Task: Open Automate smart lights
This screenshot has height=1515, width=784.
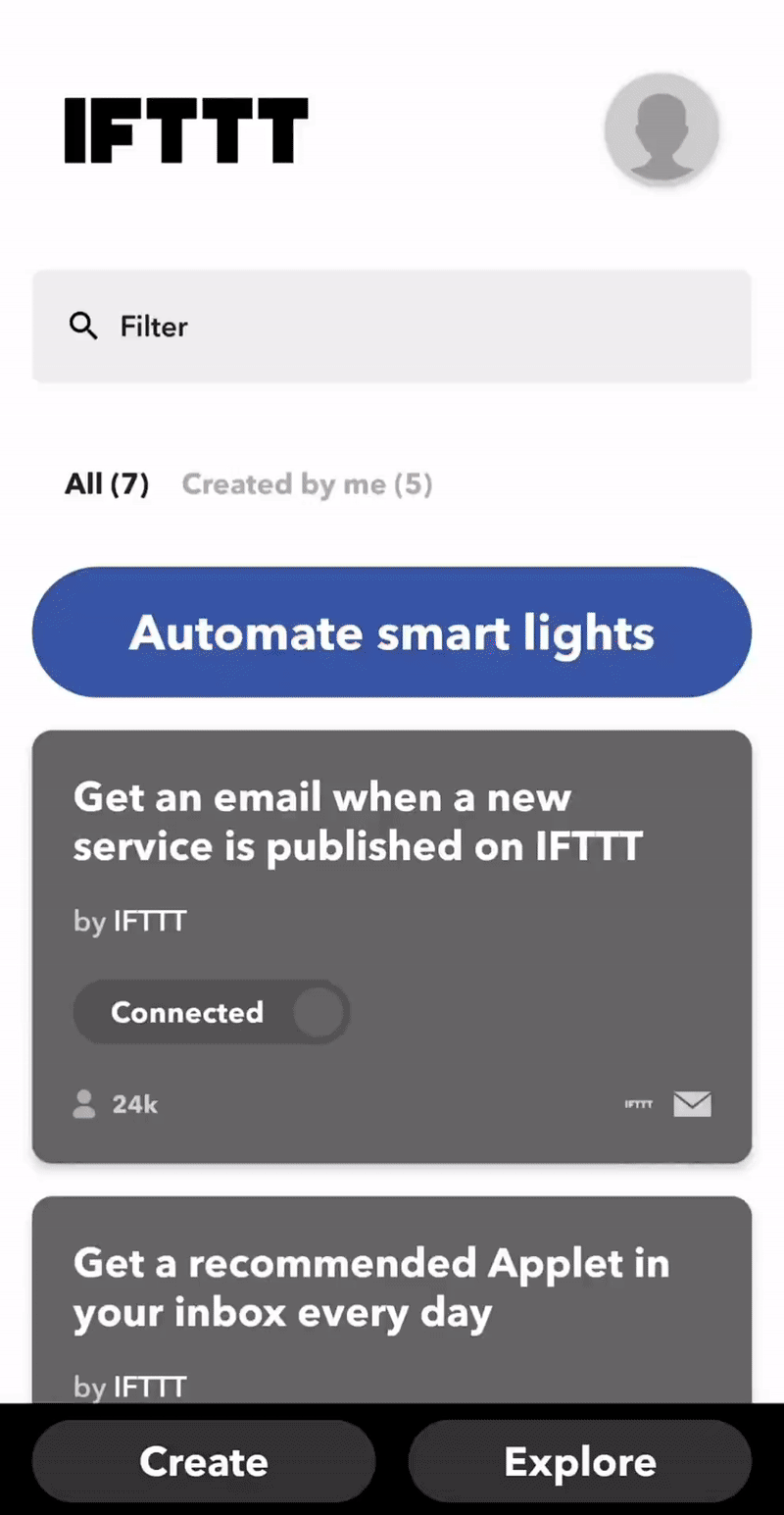Action: (x=392, y=632)
